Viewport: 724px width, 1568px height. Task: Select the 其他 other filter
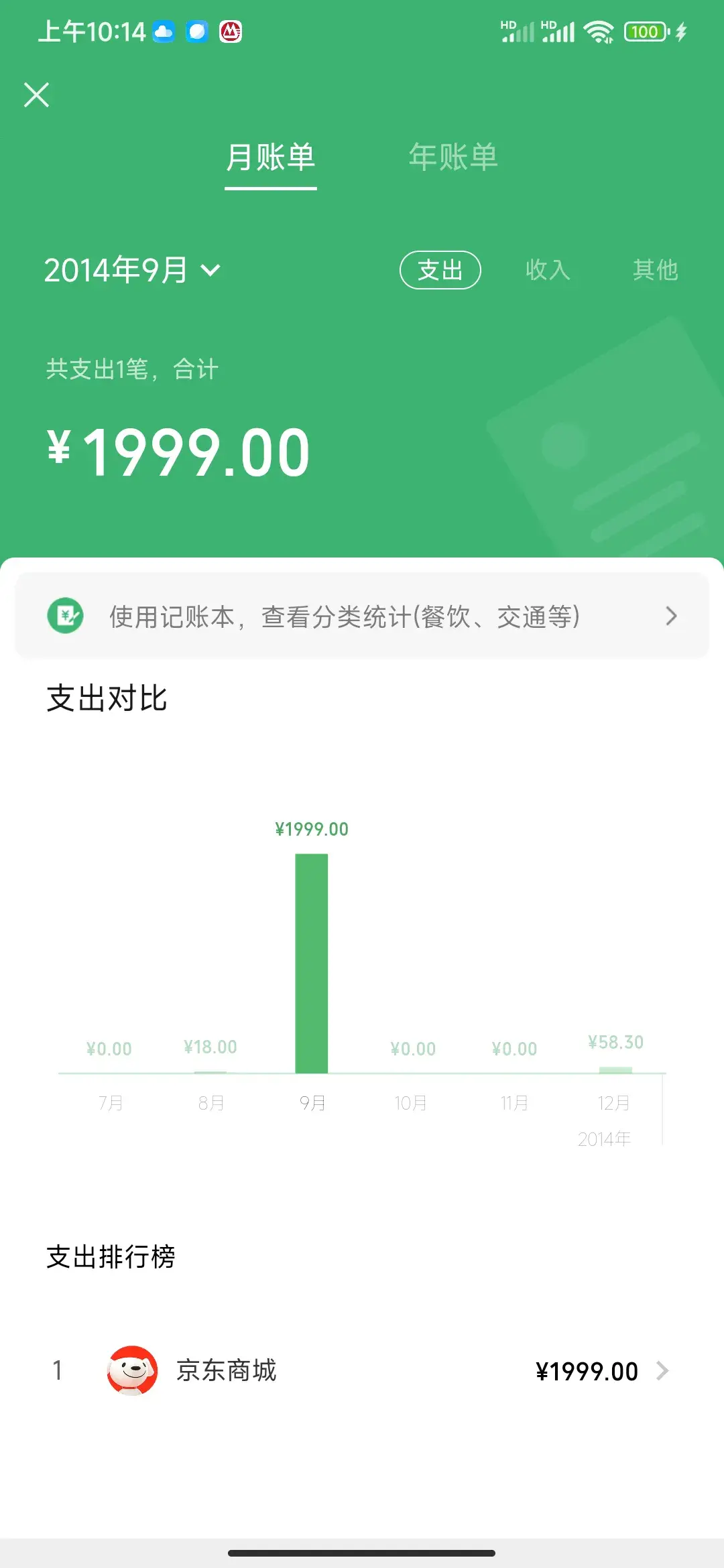point(655,270)
